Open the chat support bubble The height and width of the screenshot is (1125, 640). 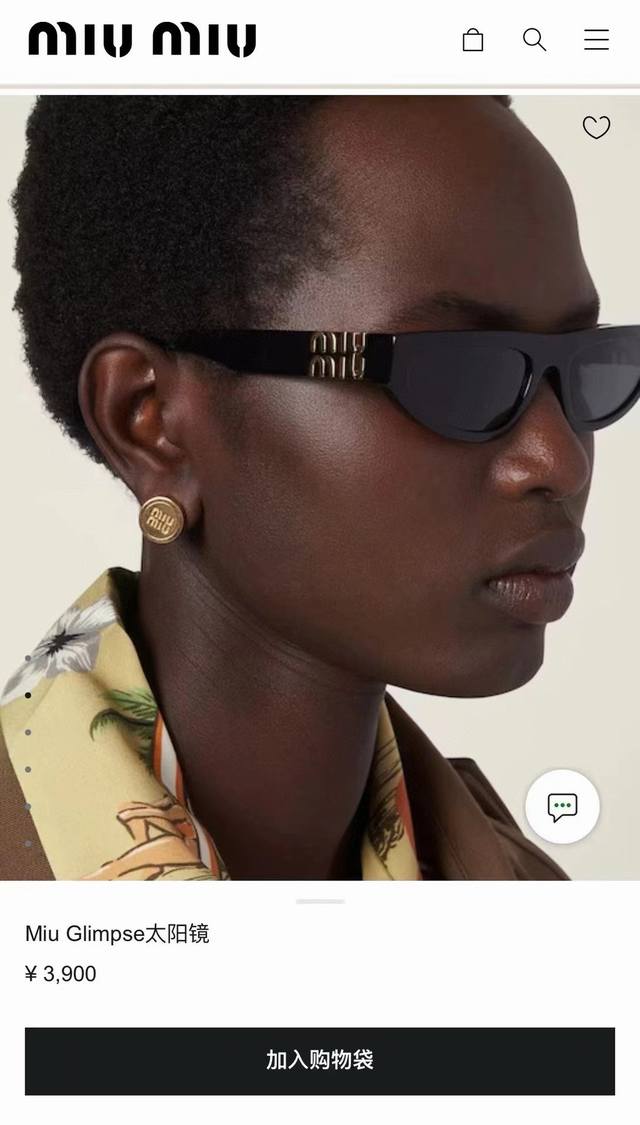pos(562,807)
